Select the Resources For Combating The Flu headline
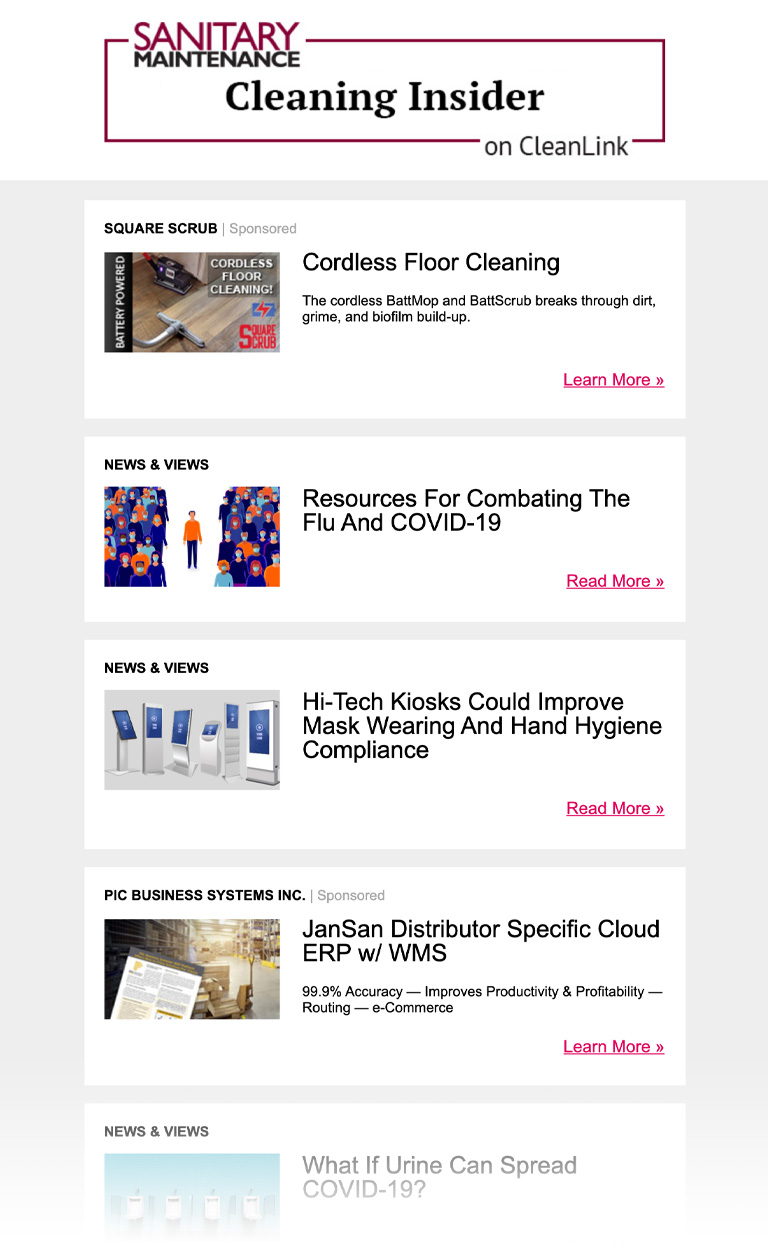The width and height of the screenshot is (768, 1260). (x=466, y=510)
